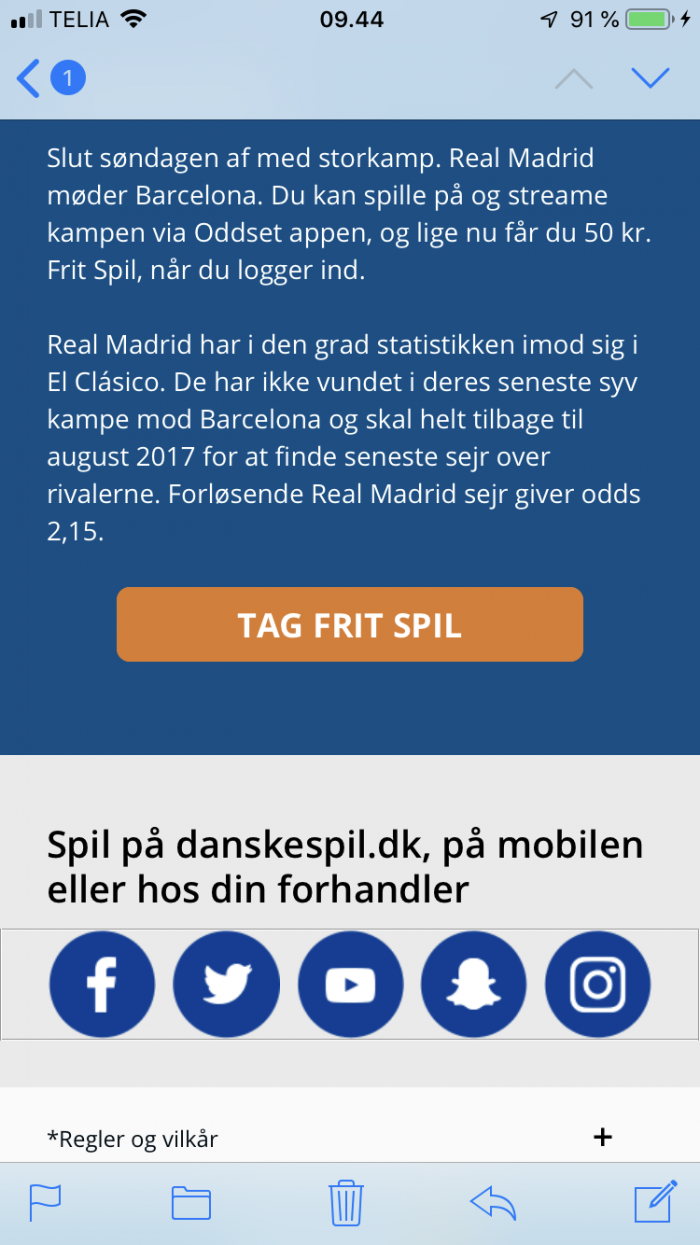Compose a new email
This screenshot has height=1245, width=700.
(x=655, y=1201)
